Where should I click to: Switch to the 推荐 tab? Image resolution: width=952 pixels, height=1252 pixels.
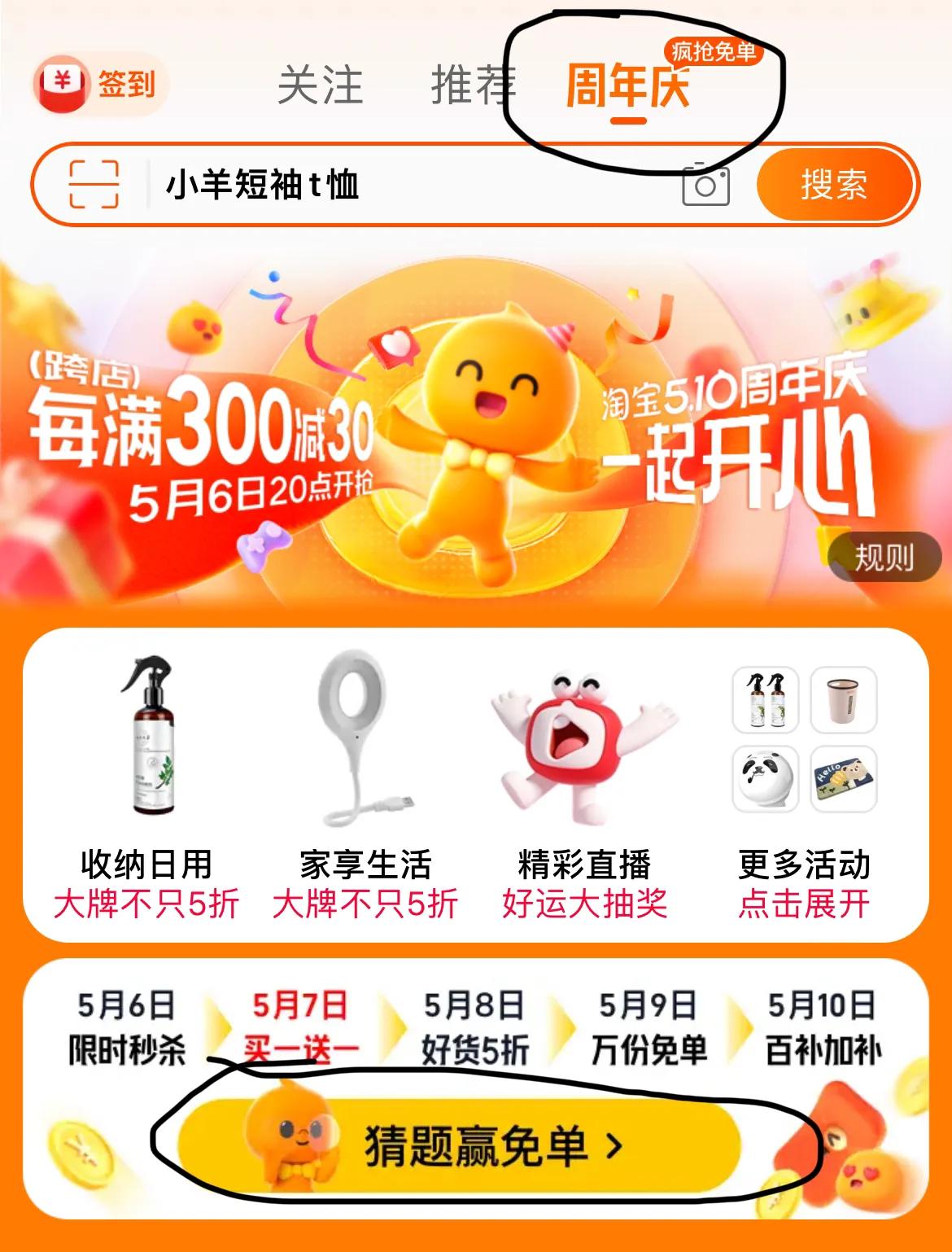click(x=473, y=85)
